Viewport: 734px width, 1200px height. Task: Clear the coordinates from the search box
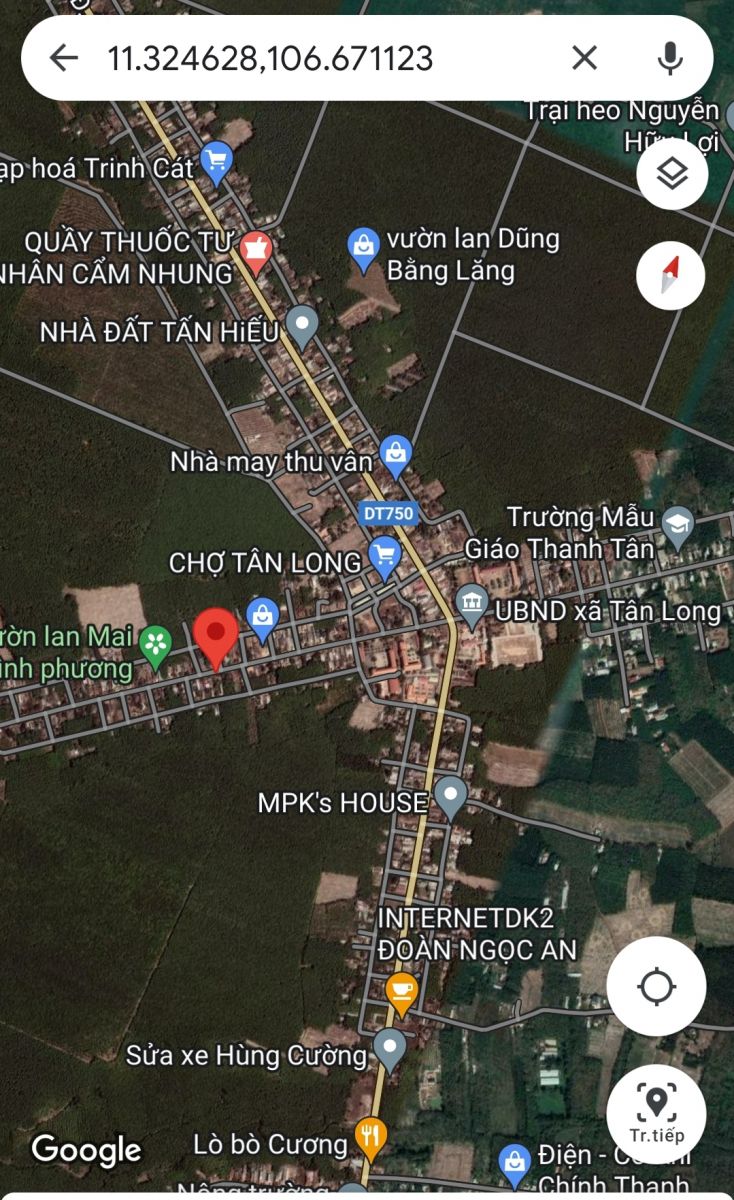tap(585, 58)
